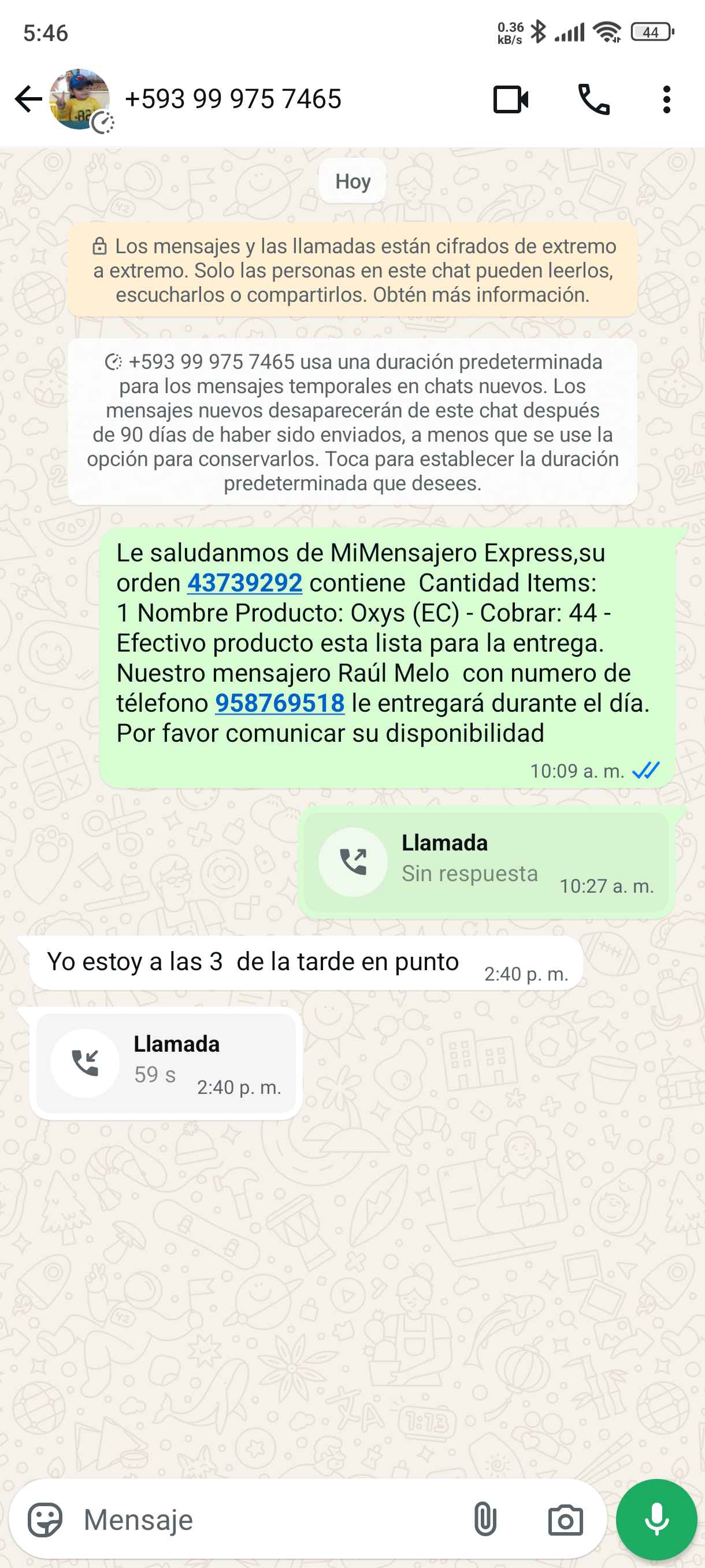Screen dimensions: 705x1568
Task: Tap the green microphone voice message button
Action: coord(656,1520)
